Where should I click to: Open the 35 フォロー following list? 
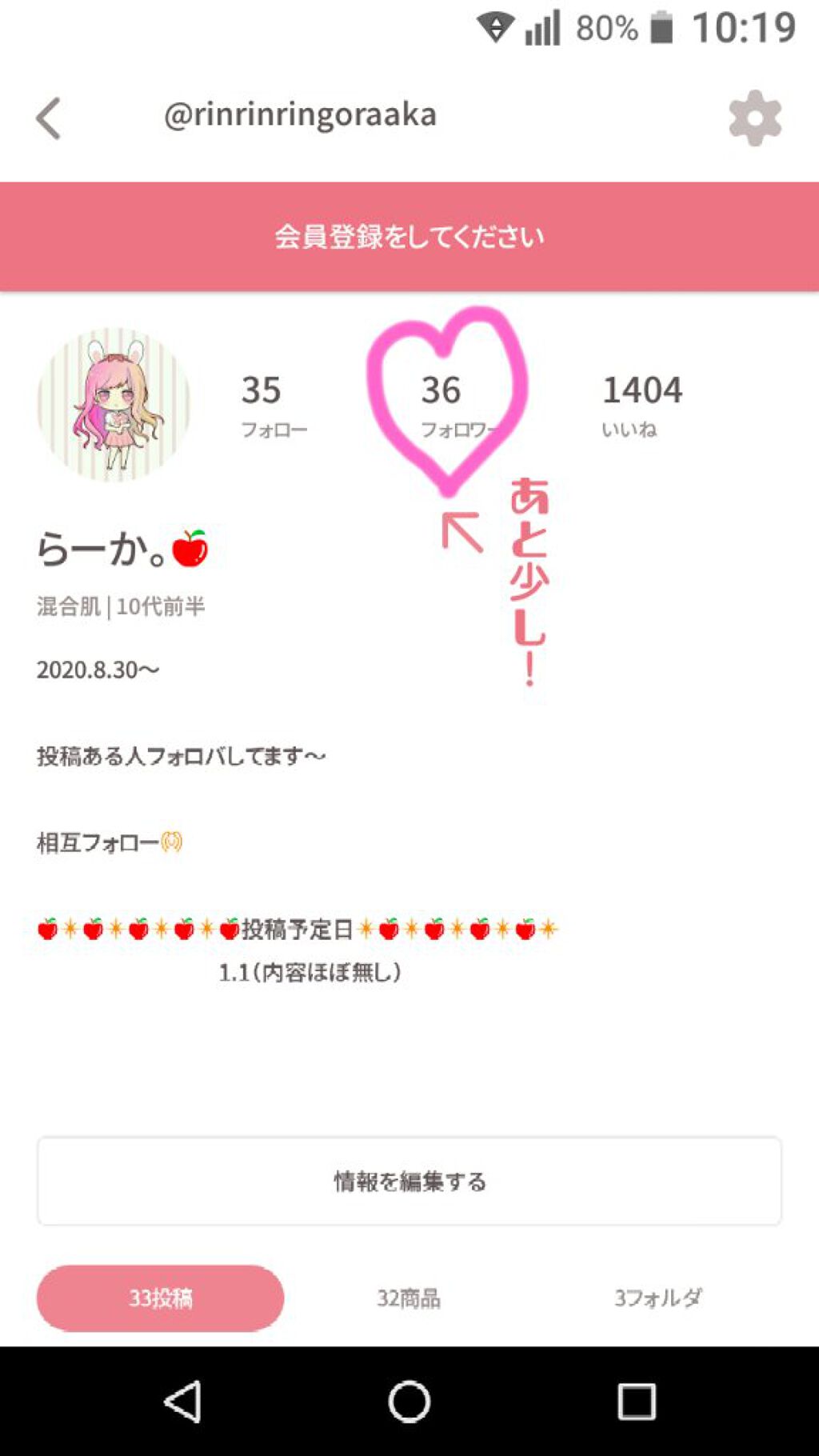coord(273,406)
